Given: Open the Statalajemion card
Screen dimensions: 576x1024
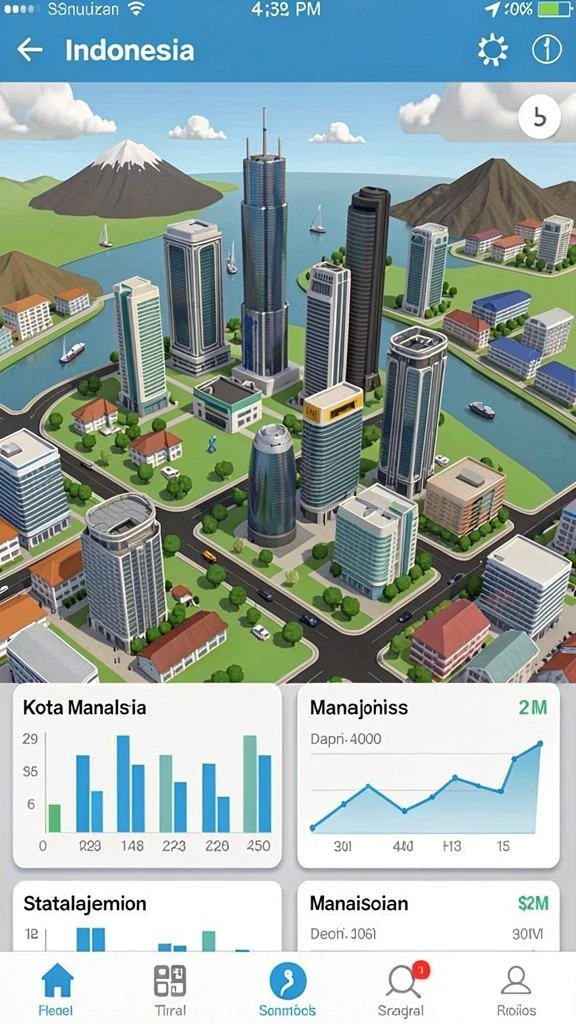Looking at the screenshot, I should tap(148, 917).
